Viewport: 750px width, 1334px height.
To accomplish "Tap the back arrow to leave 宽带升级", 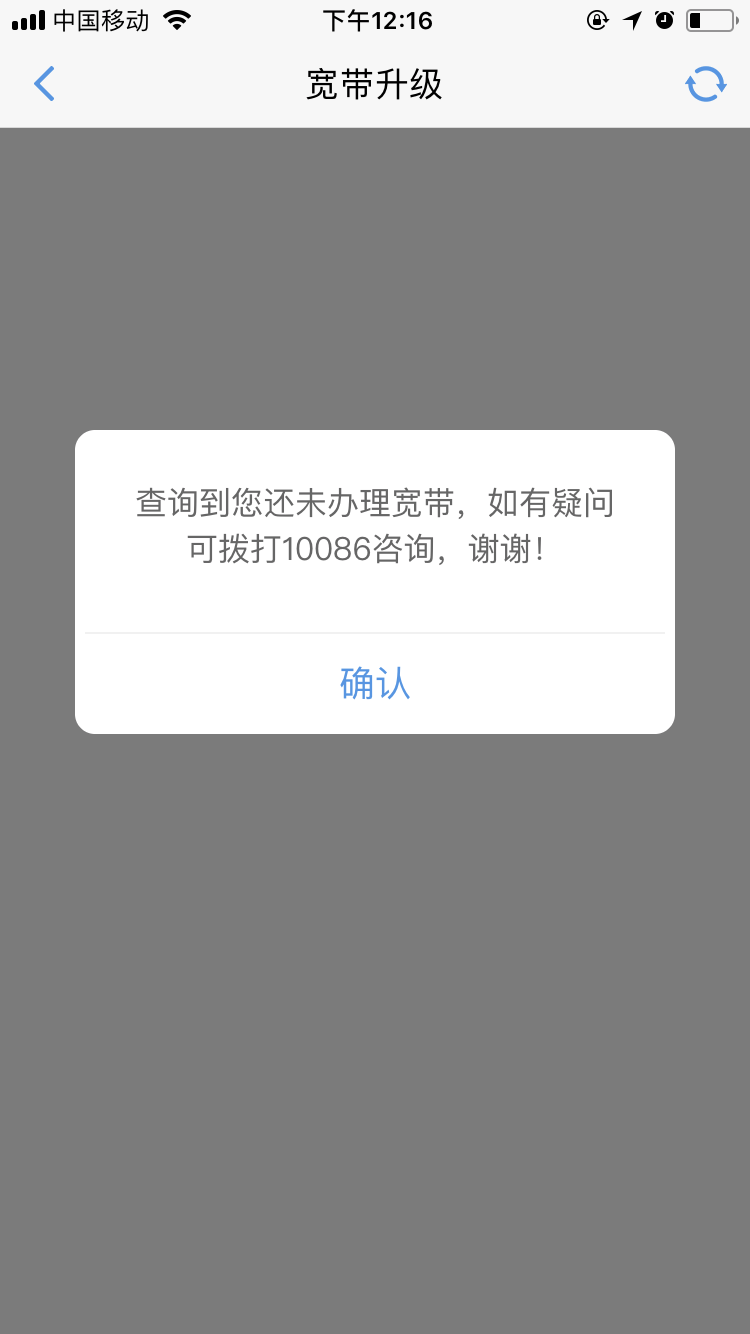I will pyautogui.click(x=44, y=84).
